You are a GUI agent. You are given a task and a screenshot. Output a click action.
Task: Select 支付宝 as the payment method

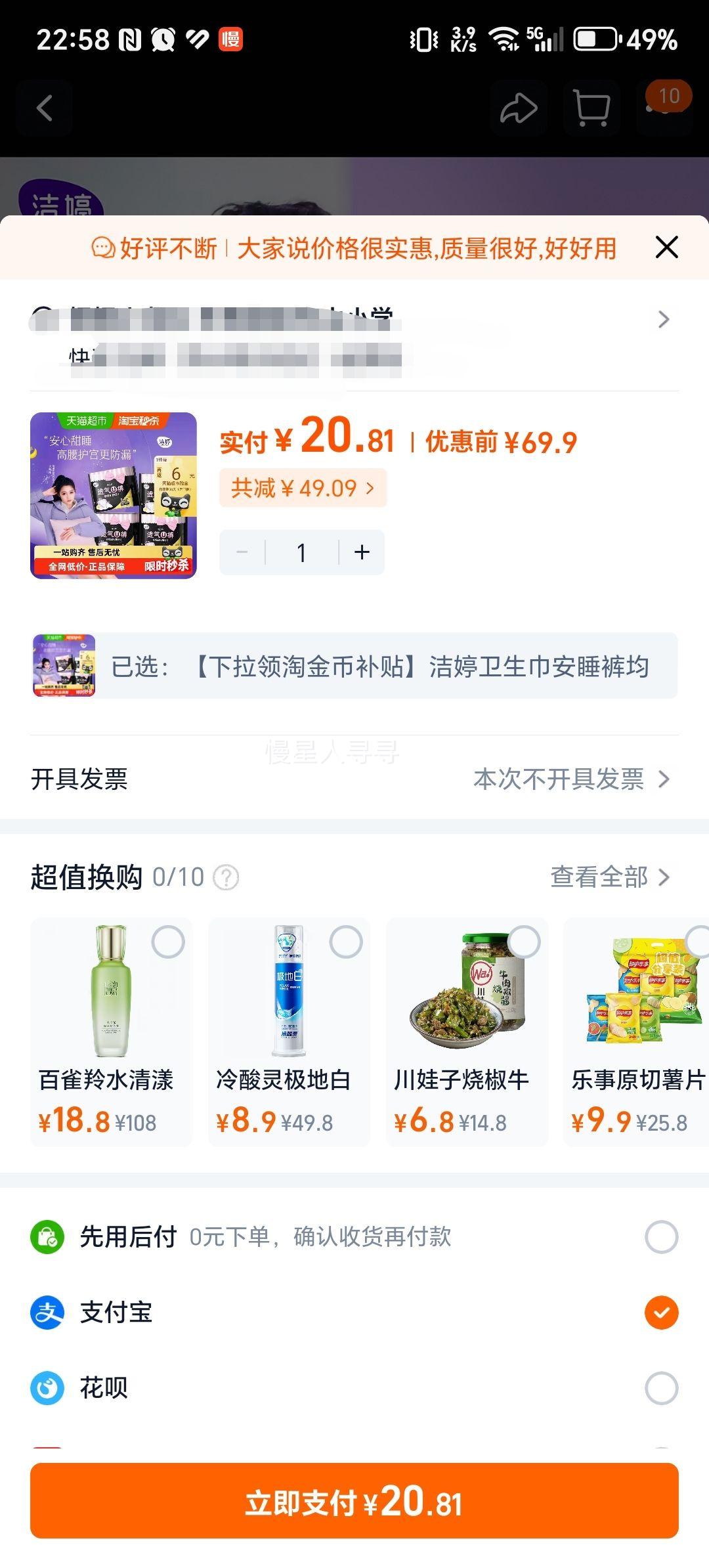click(x=661, y=1313)
